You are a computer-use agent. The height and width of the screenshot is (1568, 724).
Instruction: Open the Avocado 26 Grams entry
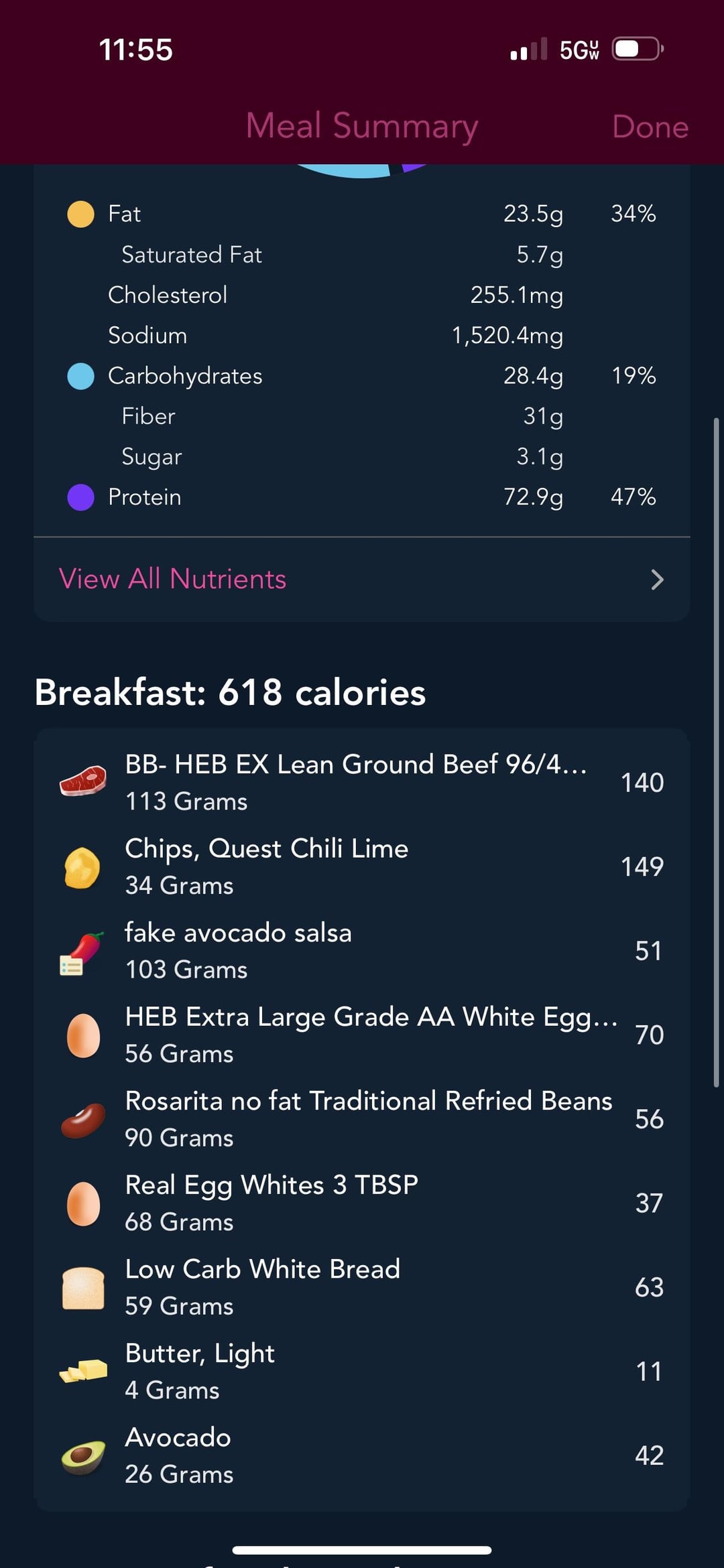pyautogui.click(x=362, y=1455)
